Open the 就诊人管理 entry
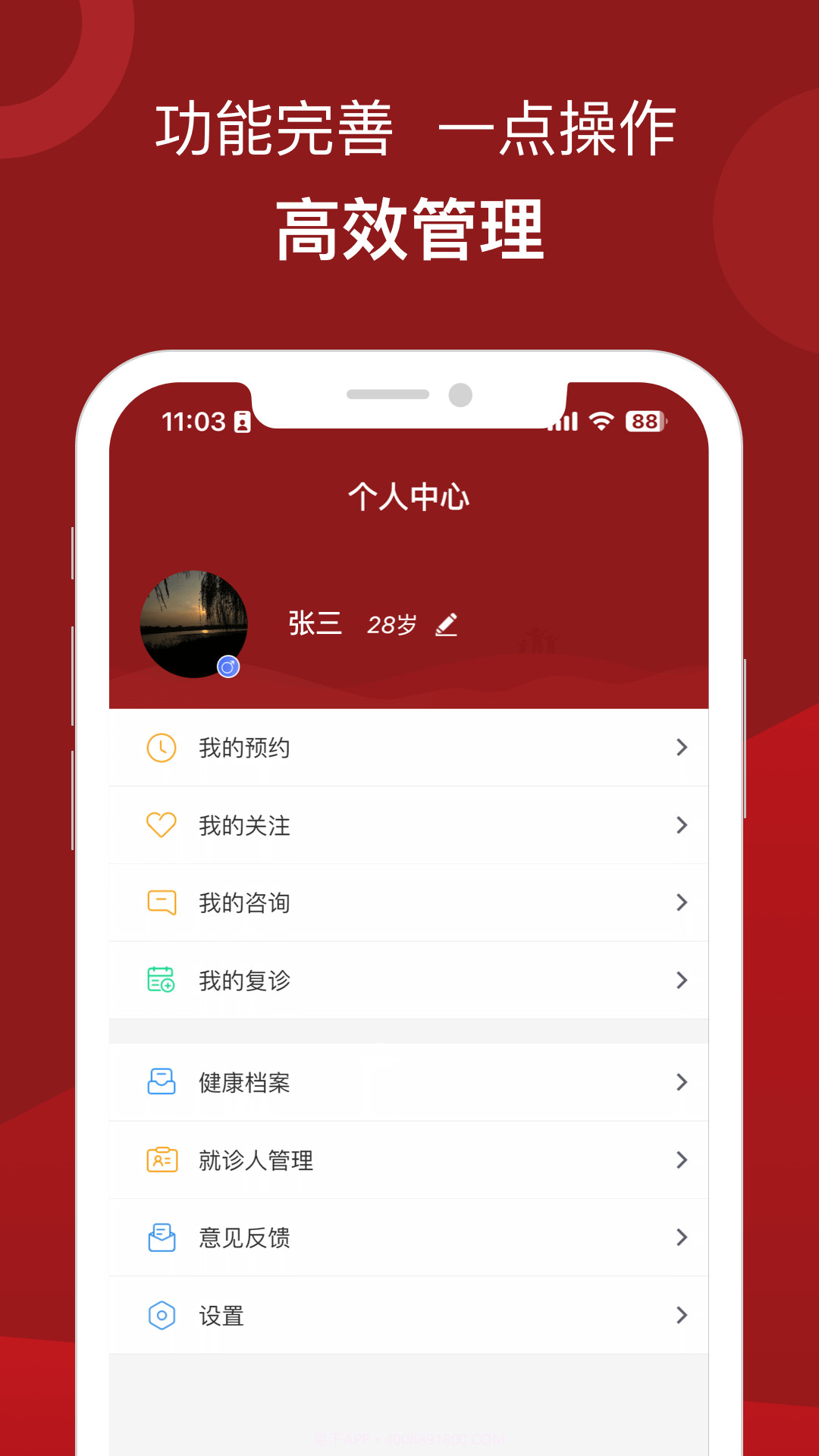Image resolution: width=819 pixels, height=1456 pixels. coord(256,1160)
